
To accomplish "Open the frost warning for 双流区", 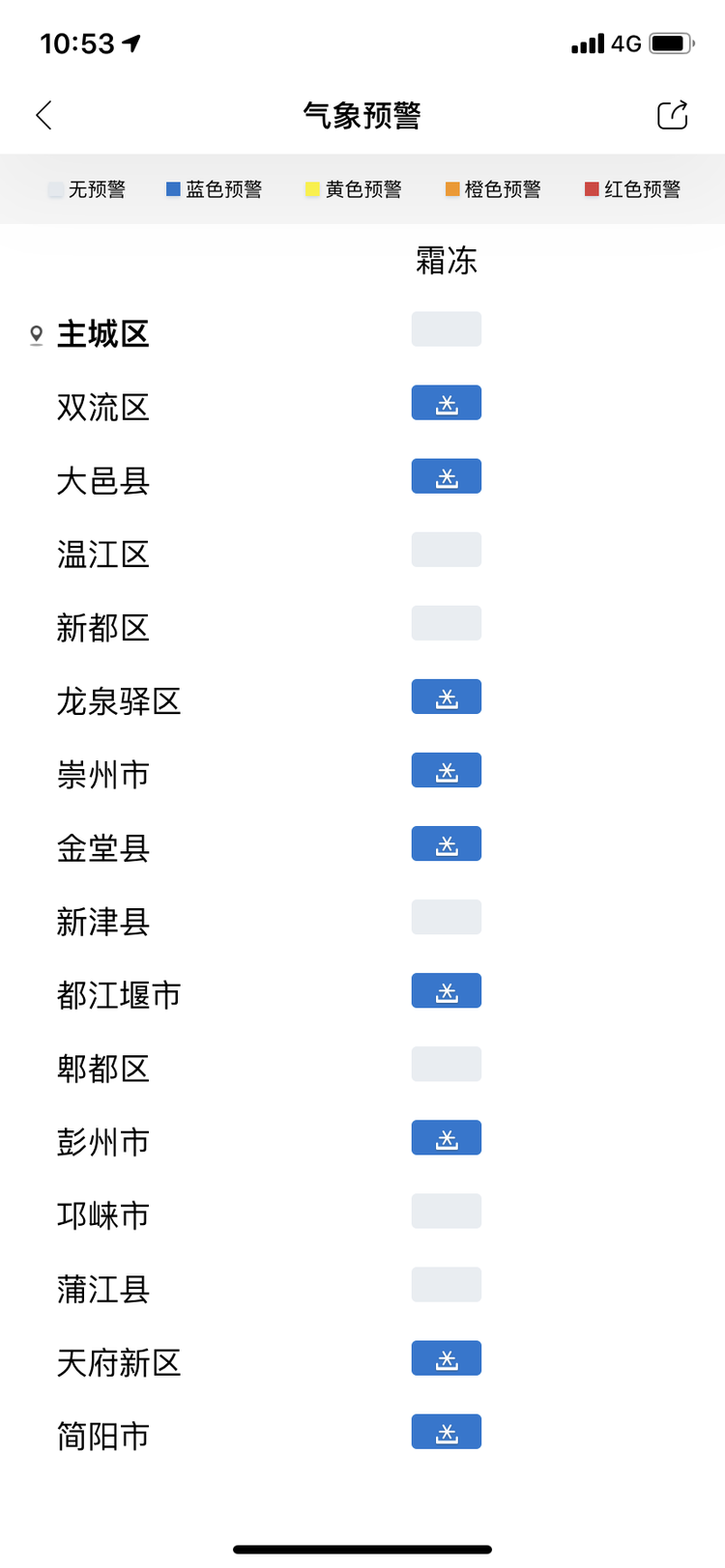I will pos(447,403).
